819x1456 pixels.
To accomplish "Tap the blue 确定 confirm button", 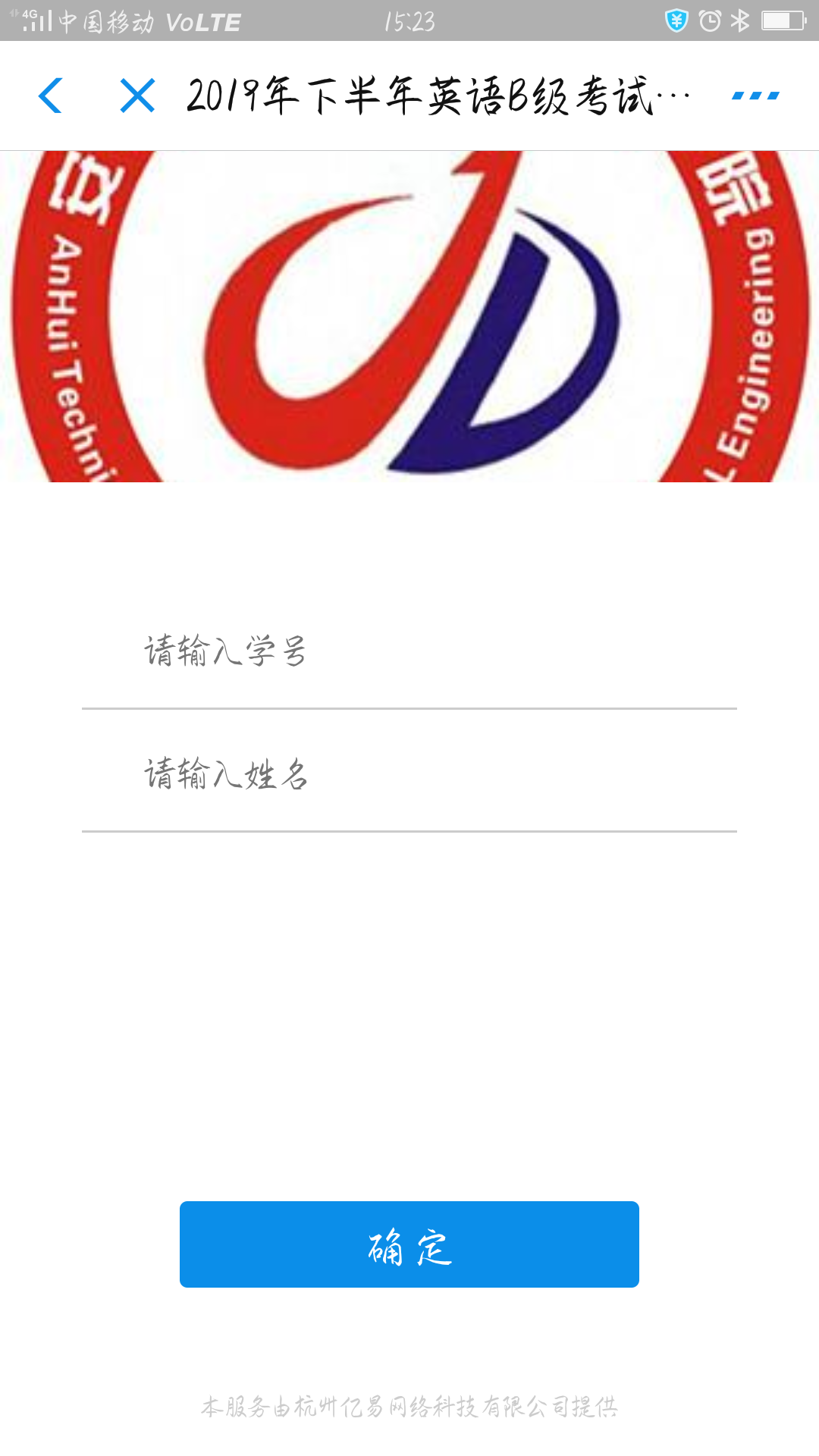I will tap(409, 1244).
